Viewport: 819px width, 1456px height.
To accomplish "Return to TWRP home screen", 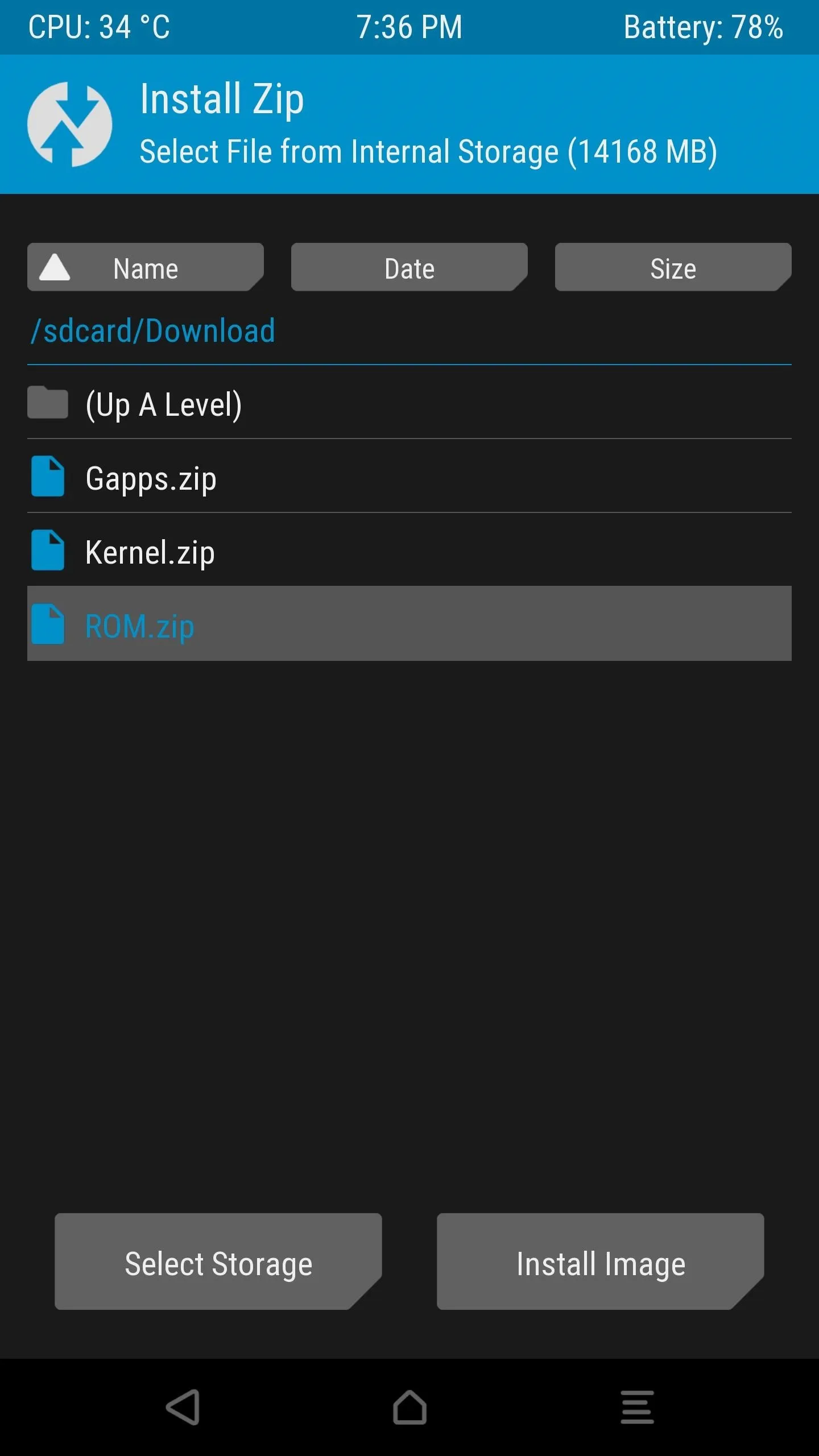I will 409,1407.
